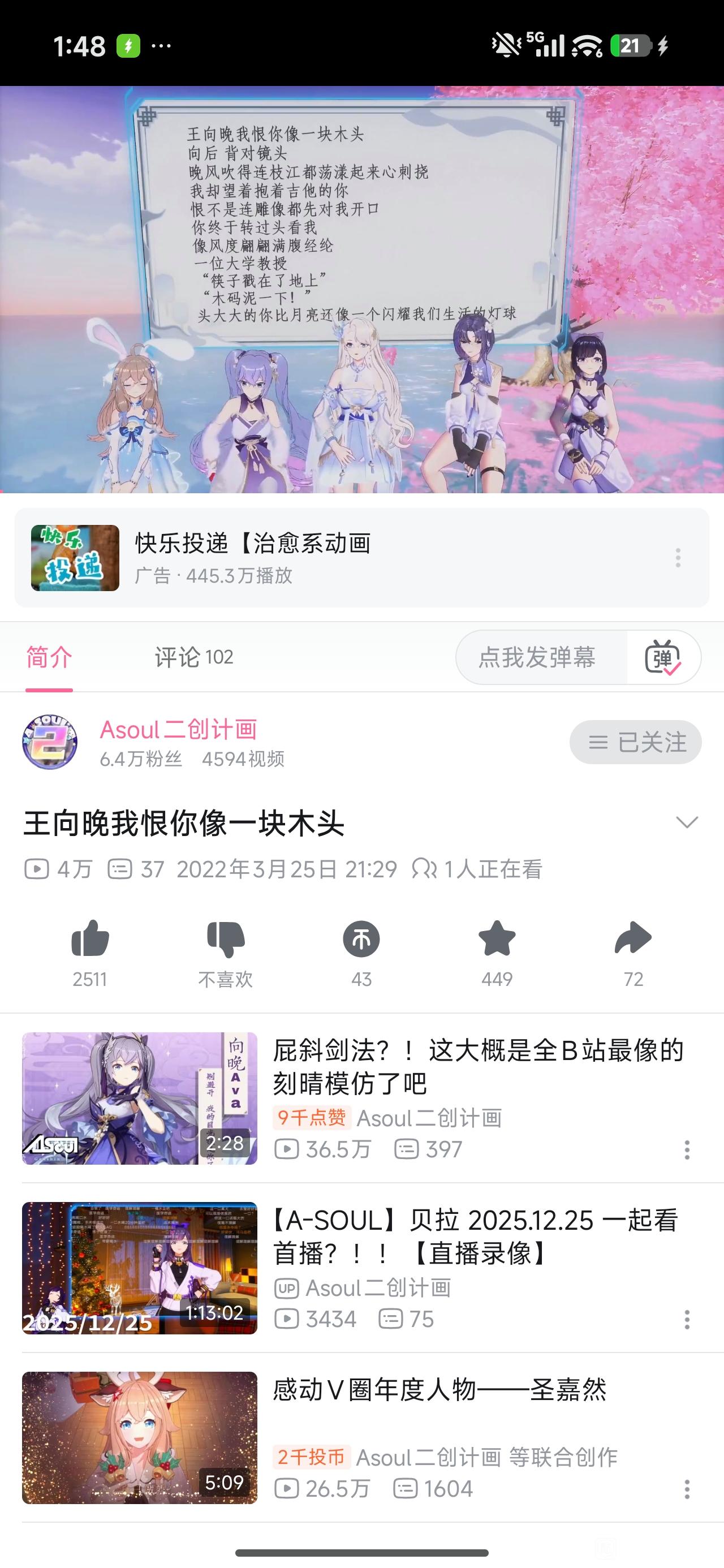This screenshot has height=1568, width=724.
Task: Add video to favorites star
Action: point(497,939)
